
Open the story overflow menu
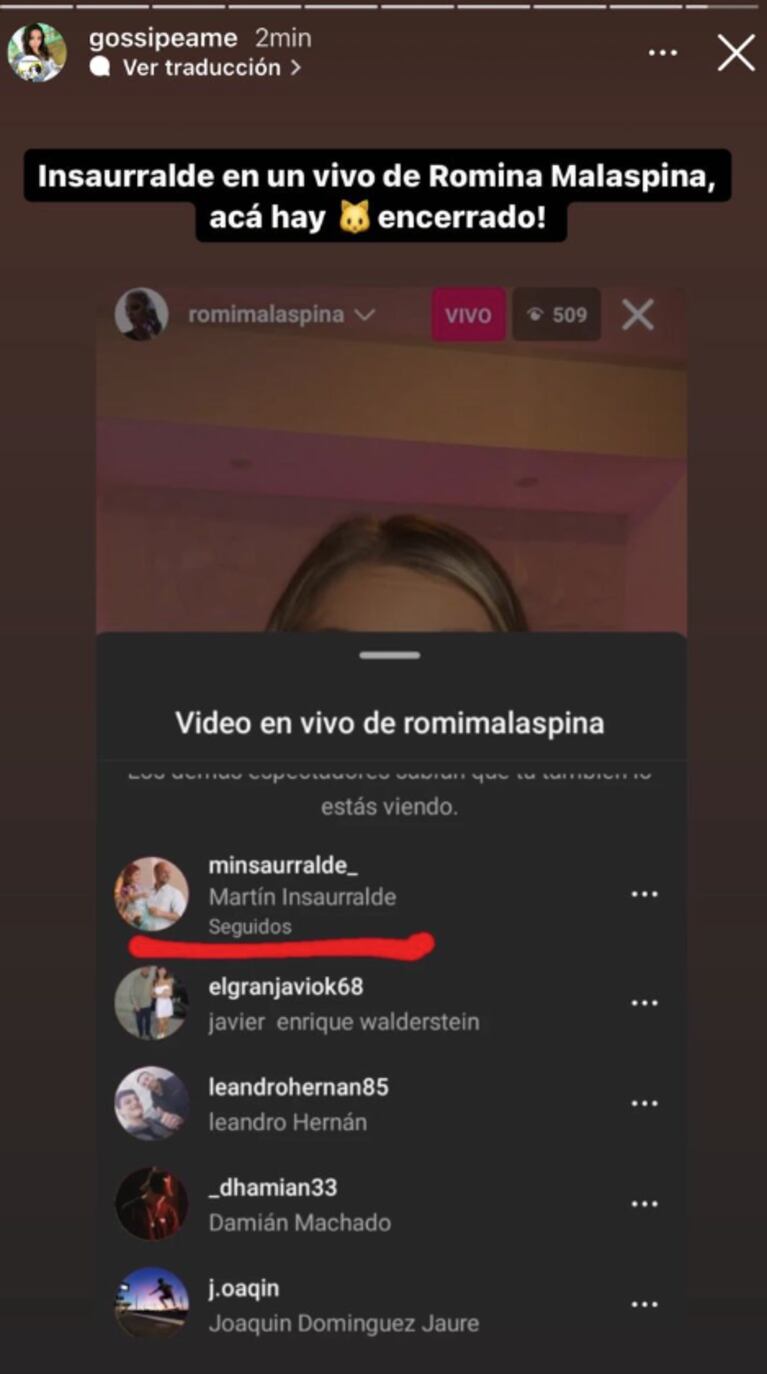(663, 53)
